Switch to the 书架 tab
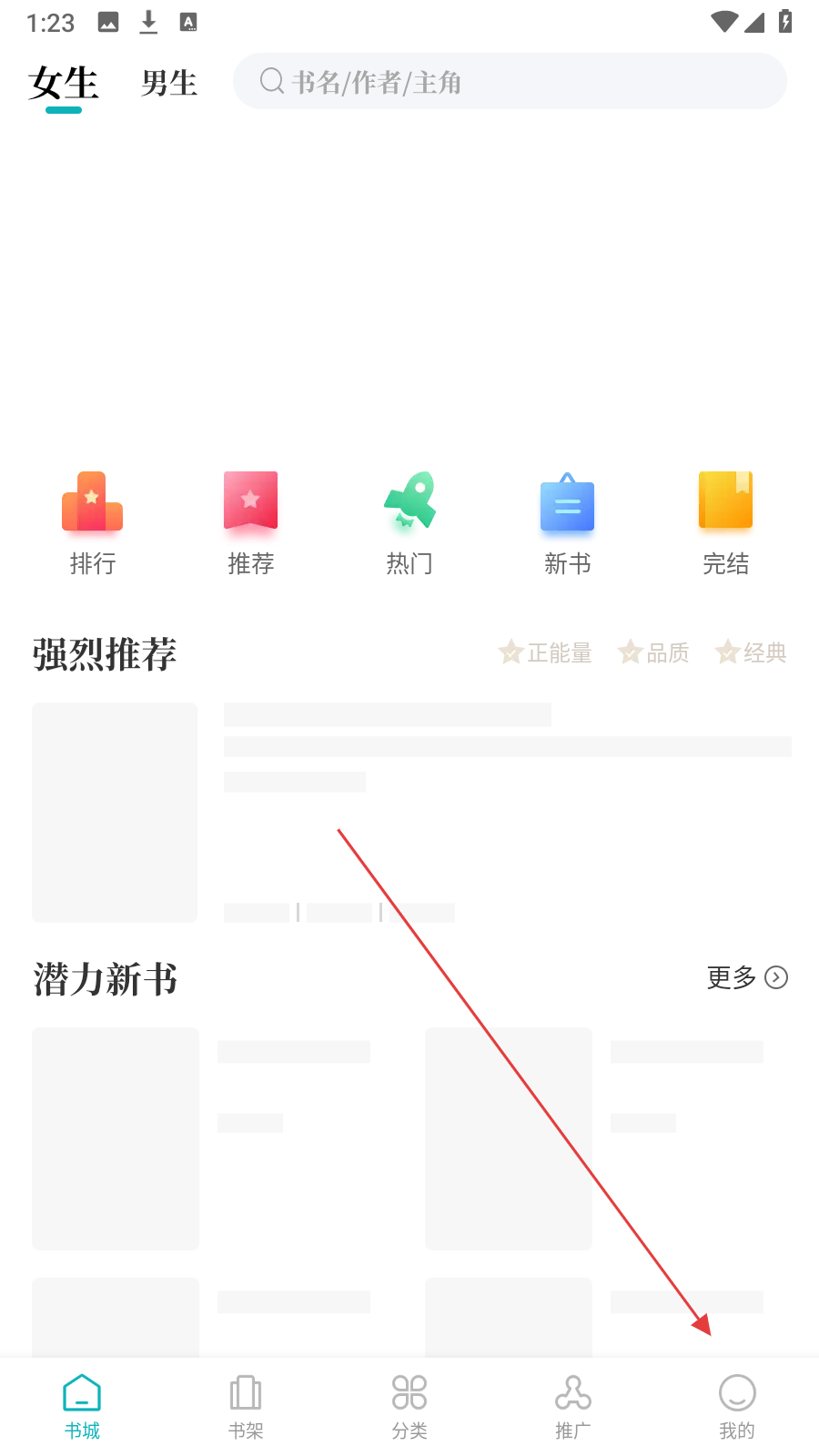The height and width of the screenshot is (1456, 819). click(246, 1406)
